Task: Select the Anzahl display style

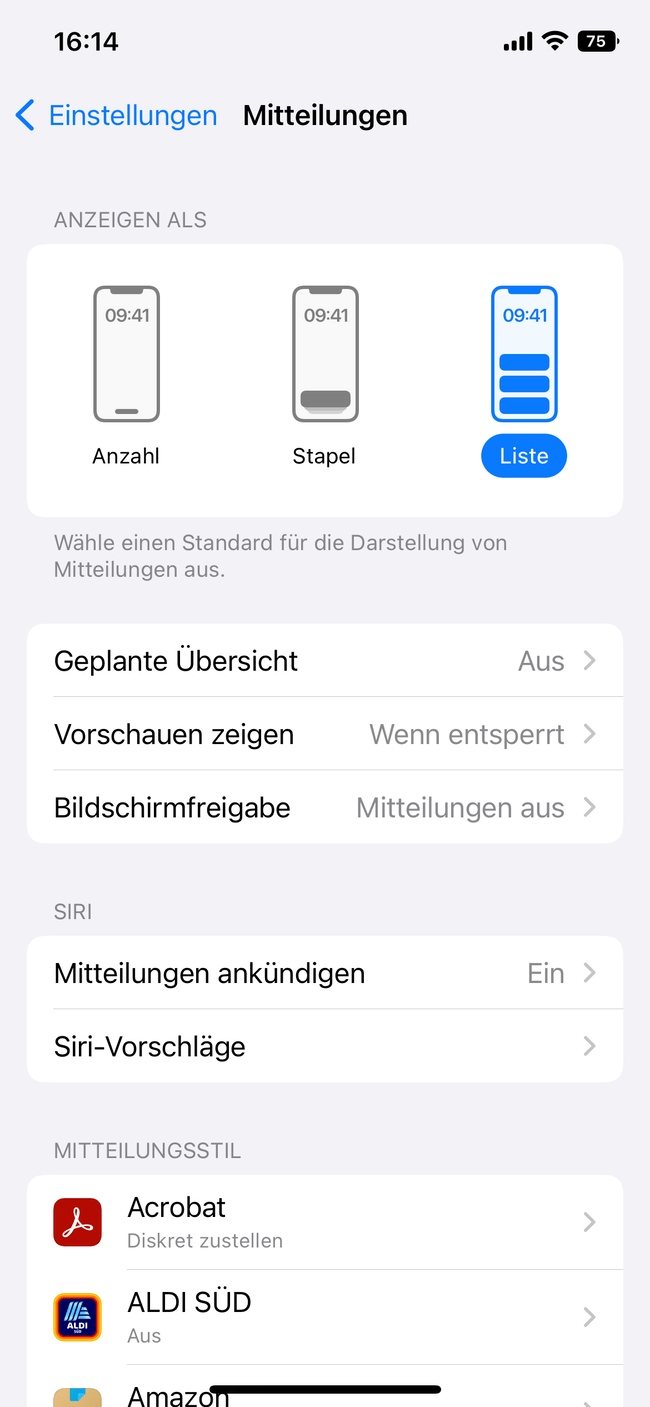Action: 126,376
